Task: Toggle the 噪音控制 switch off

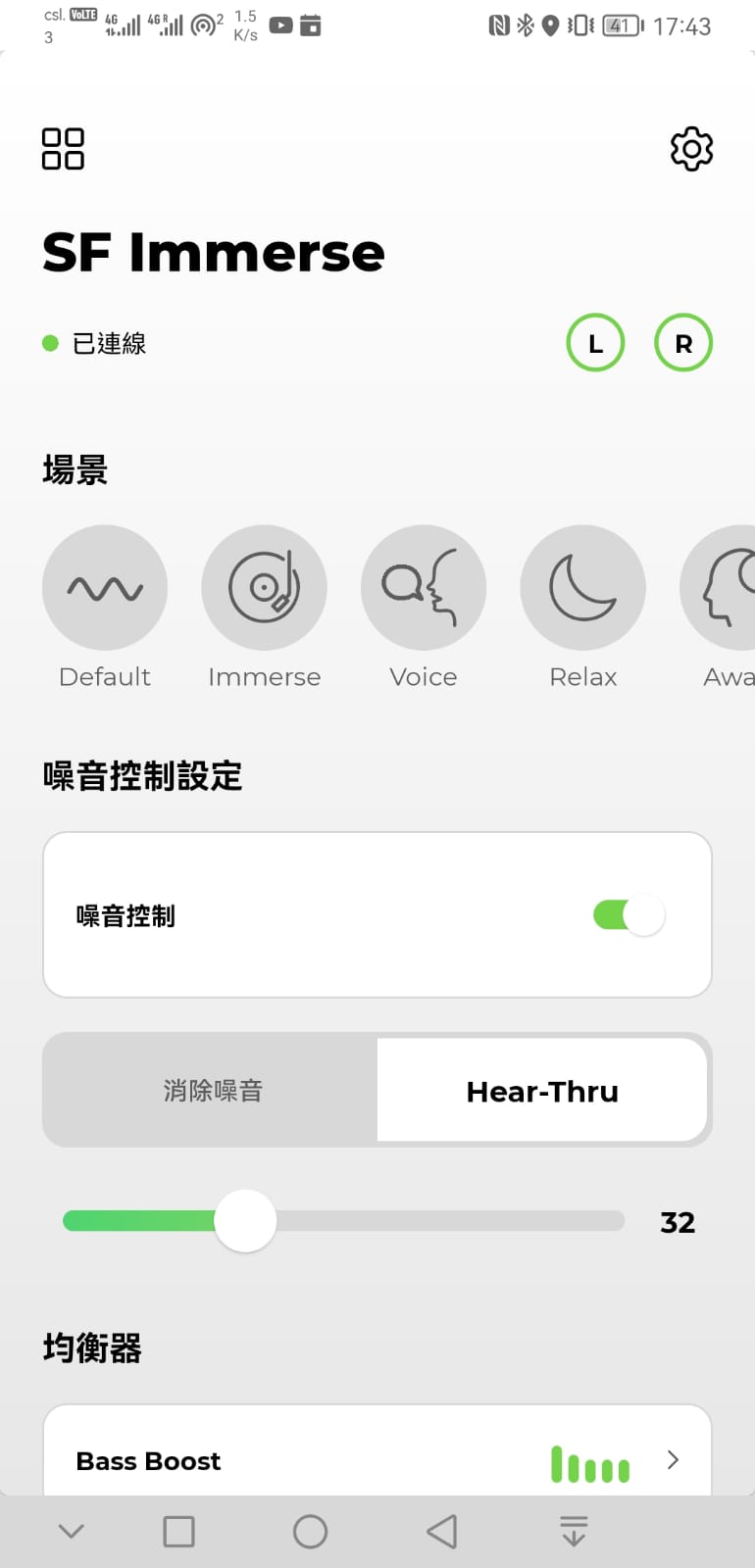Action: (629, 915)
